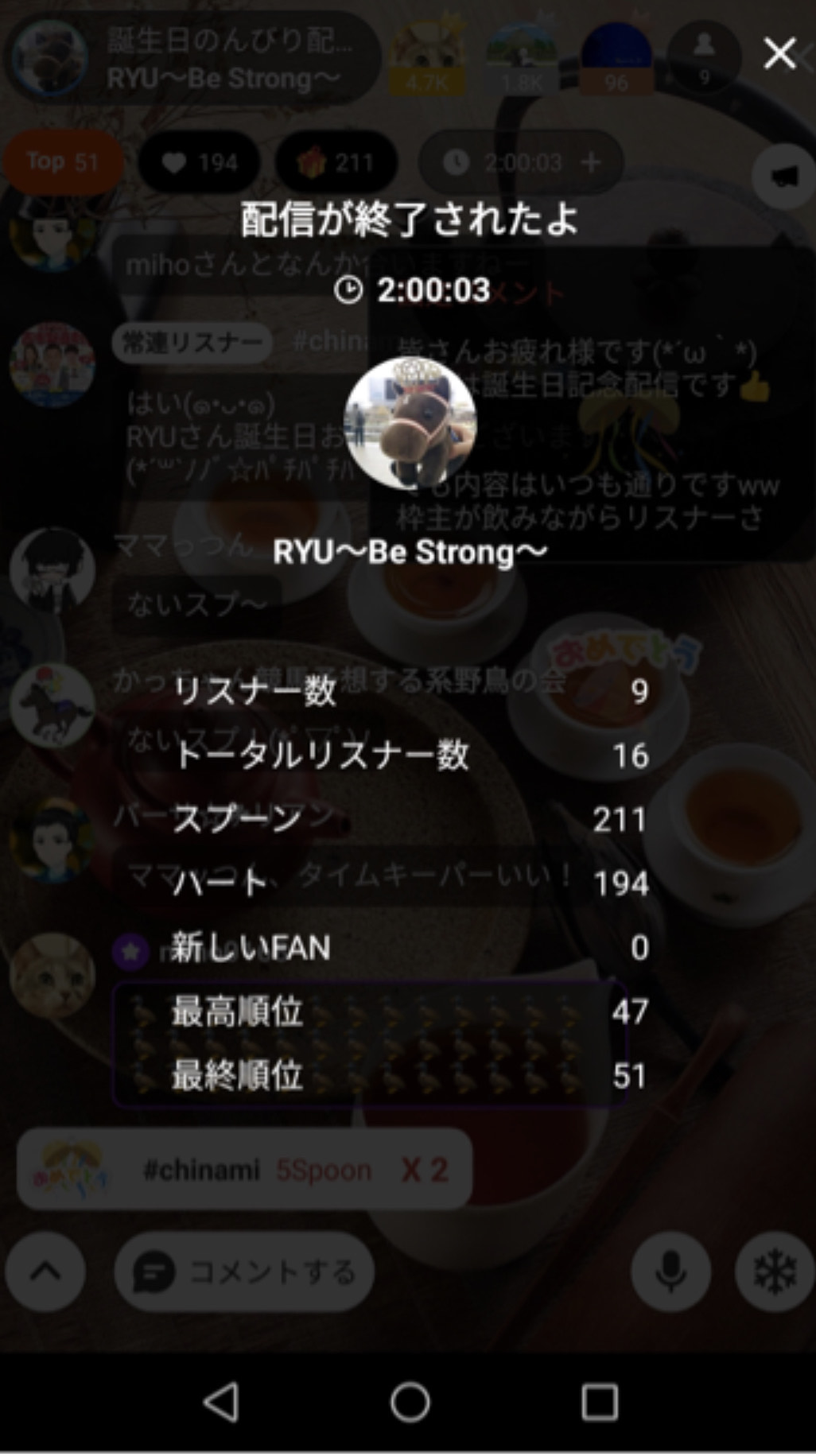
Task: Open RYU~Be Strong~ profile picture
Action: pyautogui.click(x=410, y=422)
